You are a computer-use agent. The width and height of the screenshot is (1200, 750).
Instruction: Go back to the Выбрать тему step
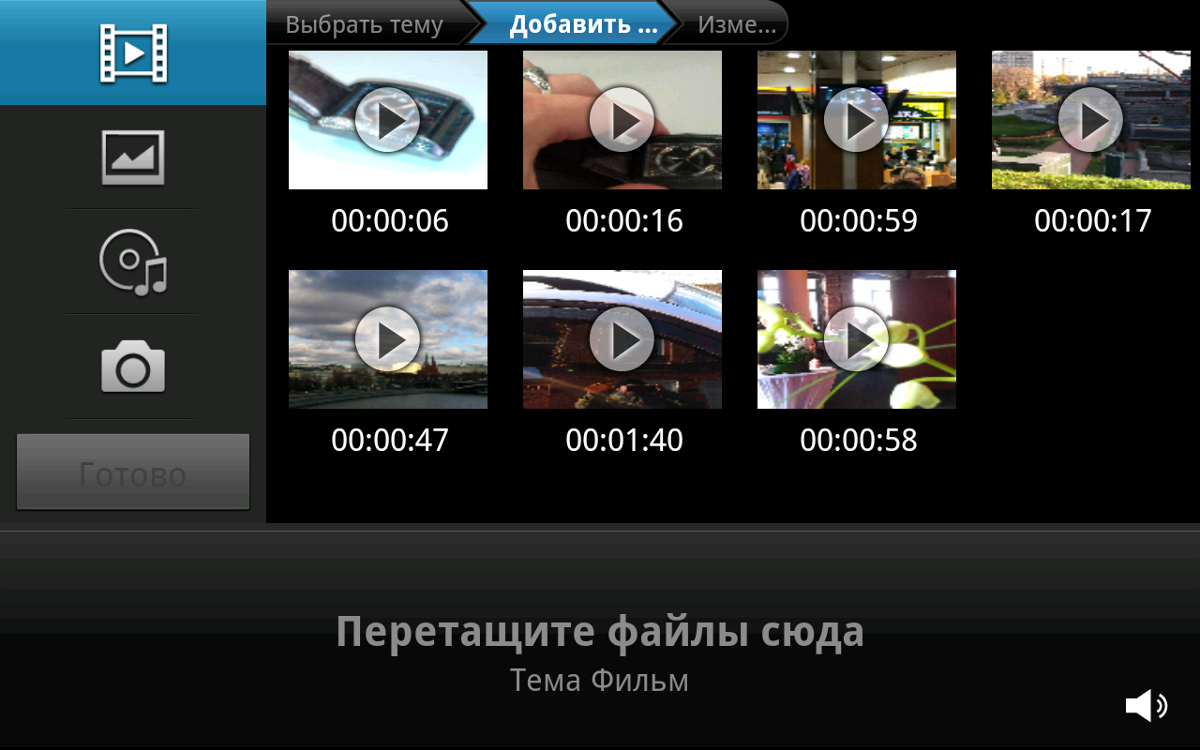click(364, 25)
